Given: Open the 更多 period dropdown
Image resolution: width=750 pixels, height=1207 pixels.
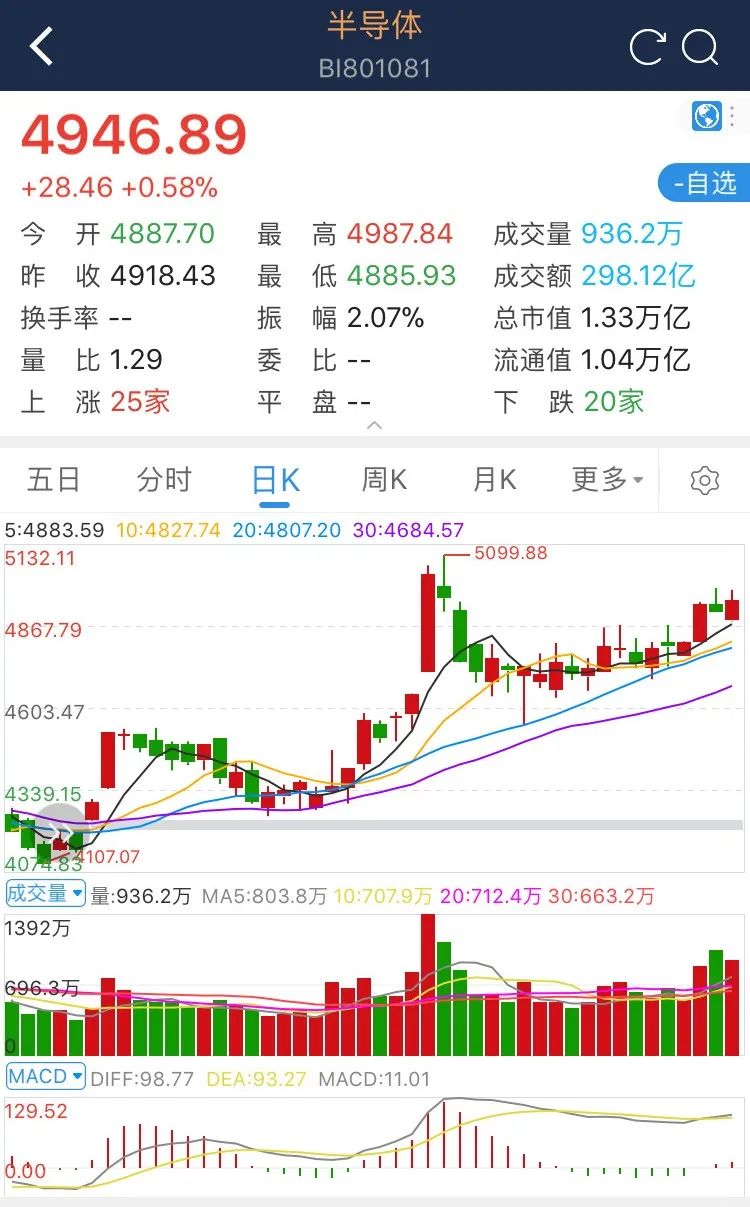Looking at the screenshot, I should pos(607,480).
